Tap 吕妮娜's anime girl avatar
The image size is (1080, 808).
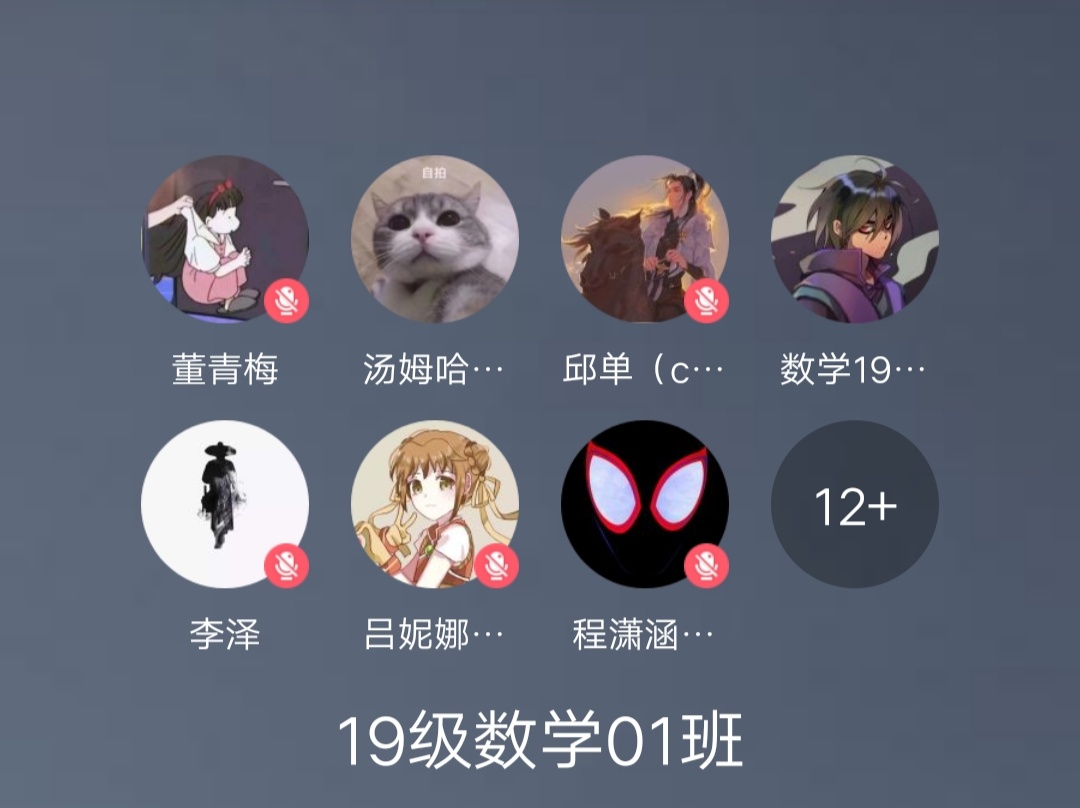point(435,503)
